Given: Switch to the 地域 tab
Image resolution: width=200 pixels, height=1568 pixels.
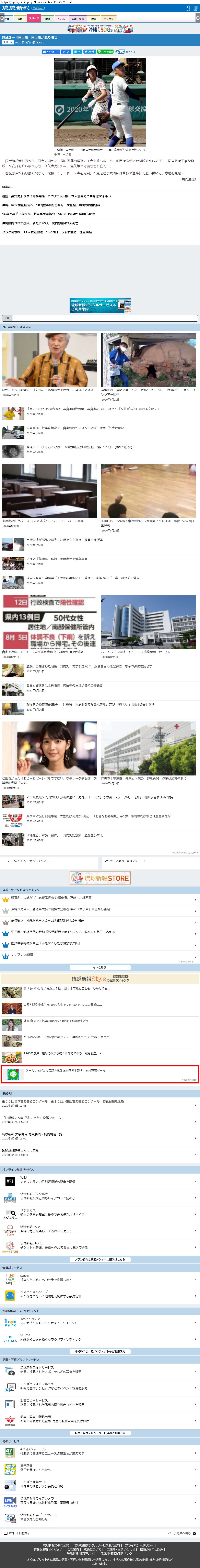Looking at the screenshot, I should pos(48,19).
